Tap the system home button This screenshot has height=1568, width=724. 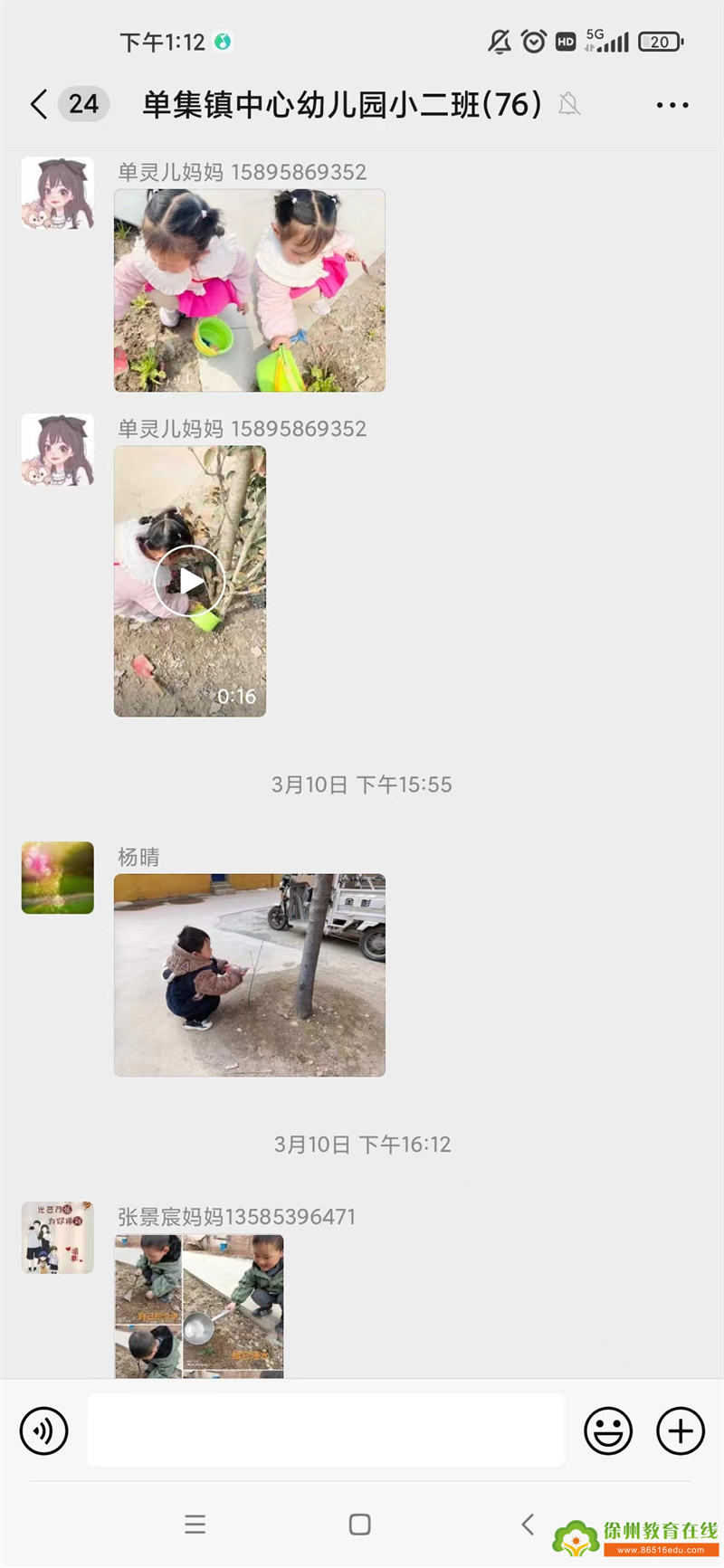[359, 1525]
